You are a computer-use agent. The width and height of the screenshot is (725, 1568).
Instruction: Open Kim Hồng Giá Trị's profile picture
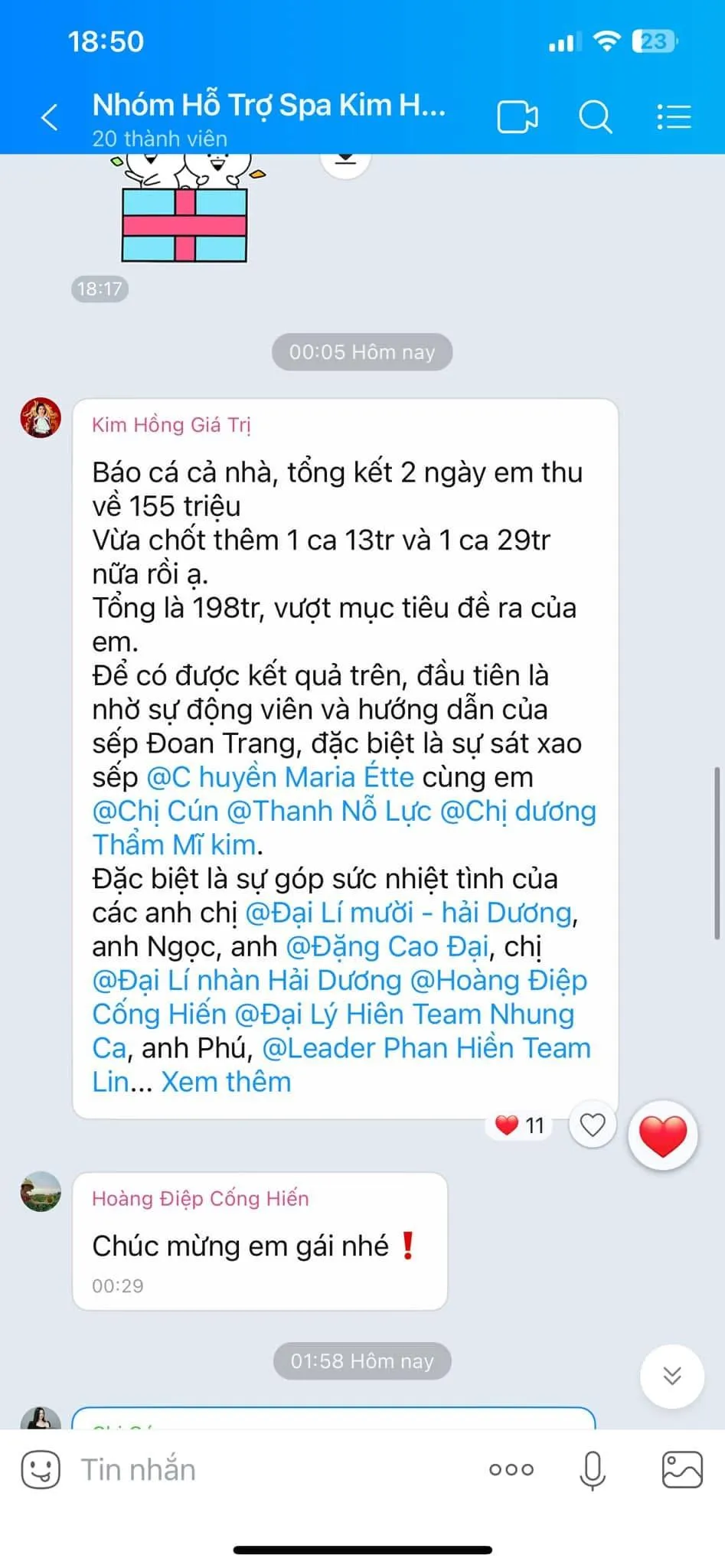click(41, 418)
